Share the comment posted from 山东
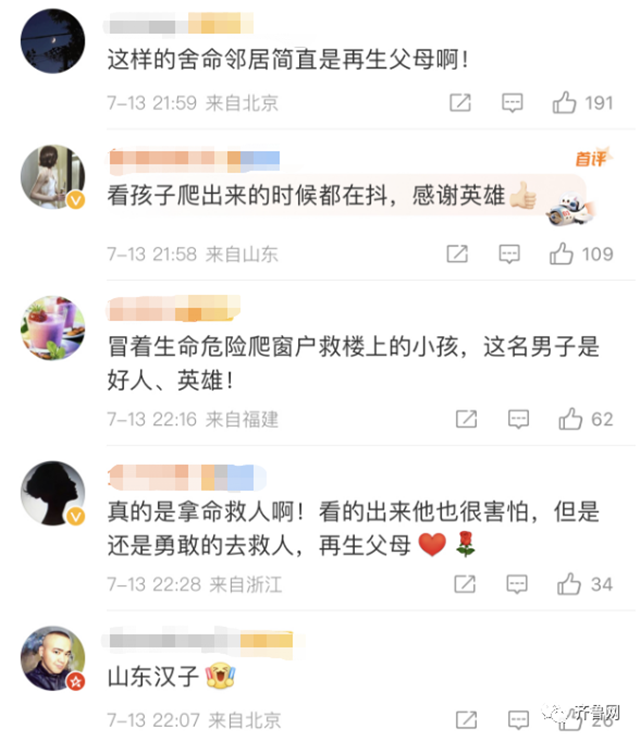This screenshot has height=741, width=640. click(x=457, y=254)
